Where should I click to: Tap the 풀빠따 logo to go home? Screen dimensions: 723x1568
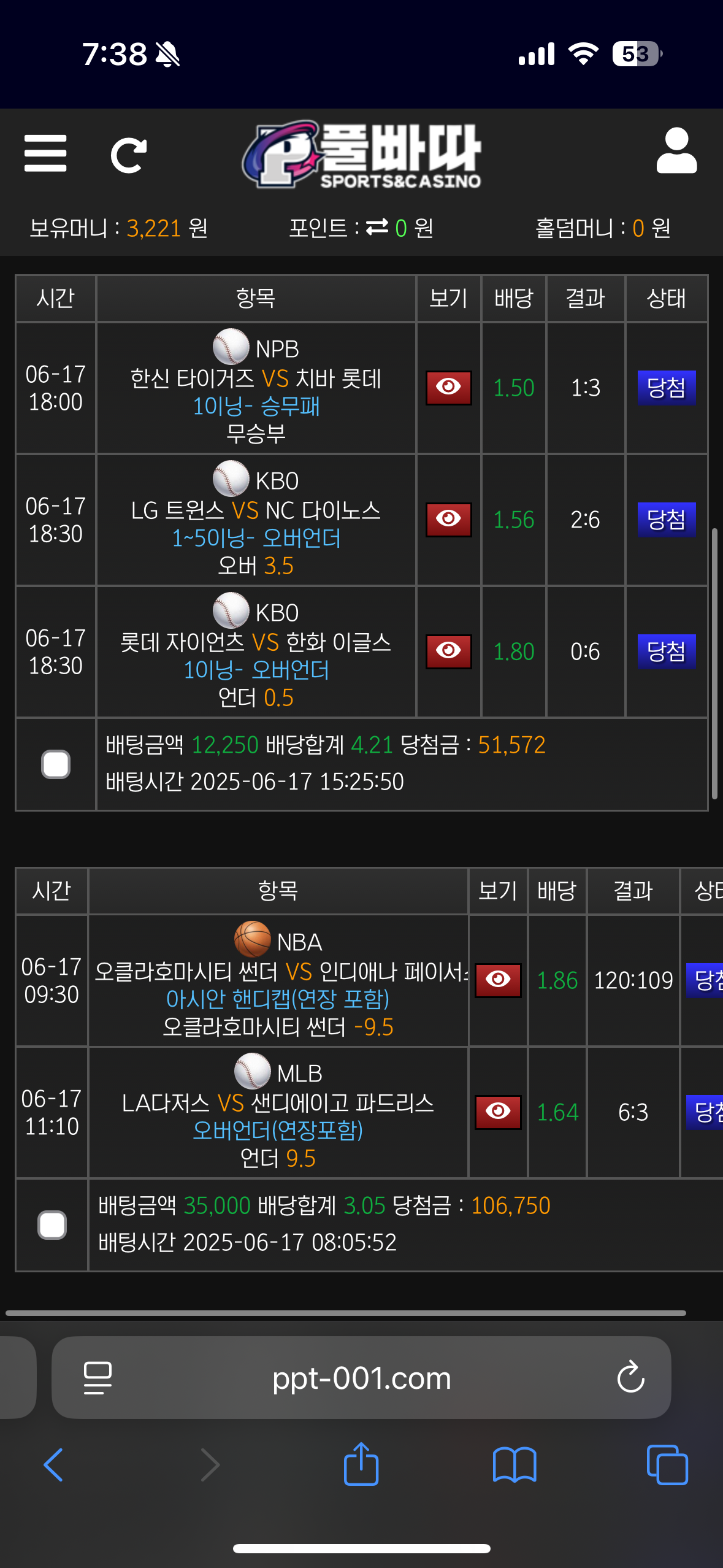pos(362,155)
